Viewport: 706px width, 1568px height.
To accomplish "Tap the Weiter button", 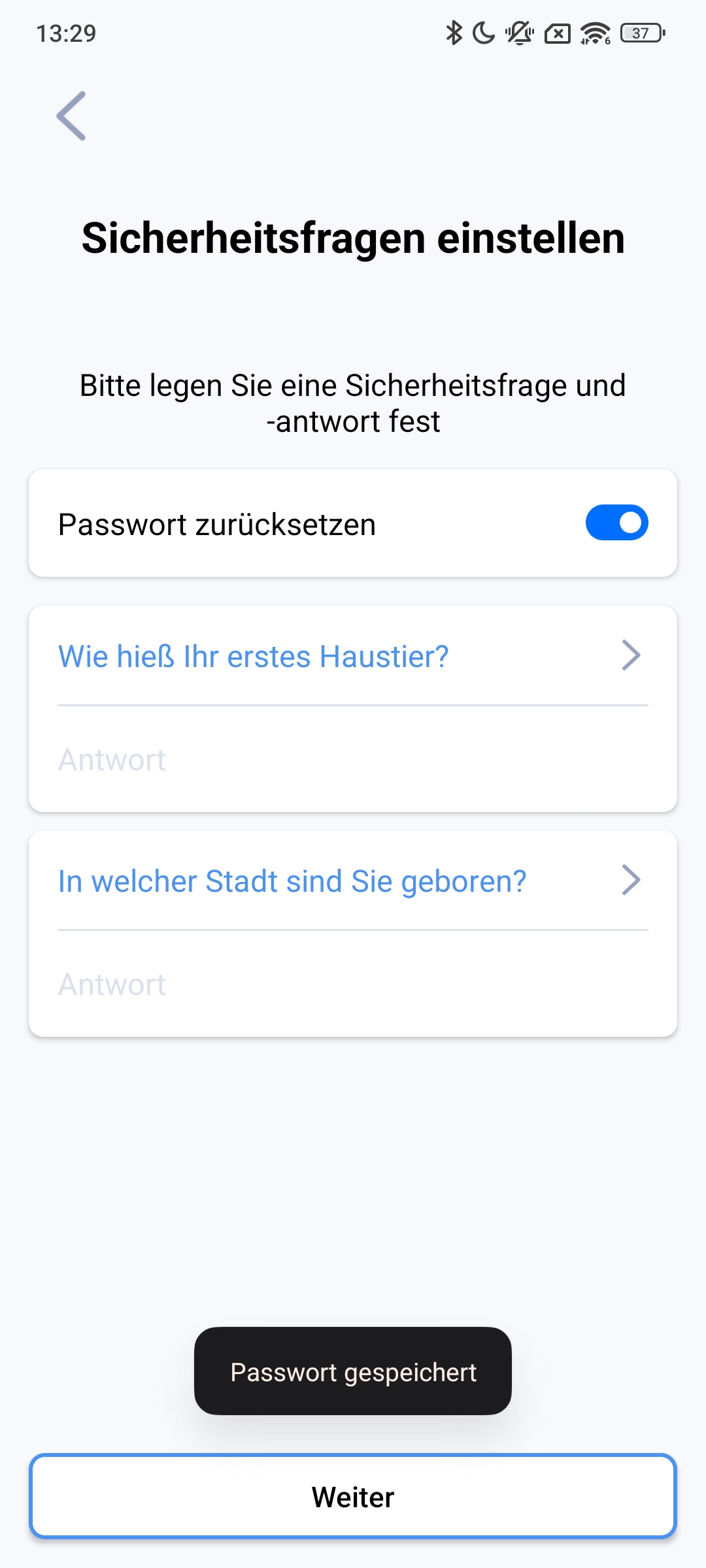I will tap(353, 1496).
